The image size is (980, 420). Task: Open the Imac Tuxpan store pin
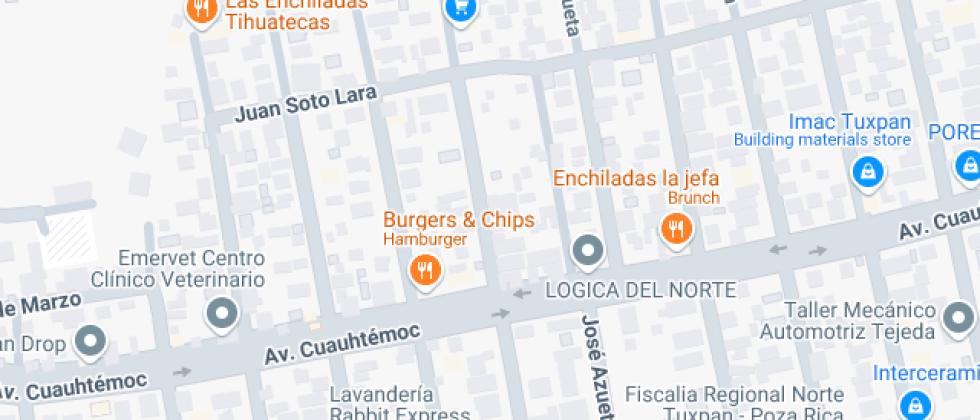point(867,173)
